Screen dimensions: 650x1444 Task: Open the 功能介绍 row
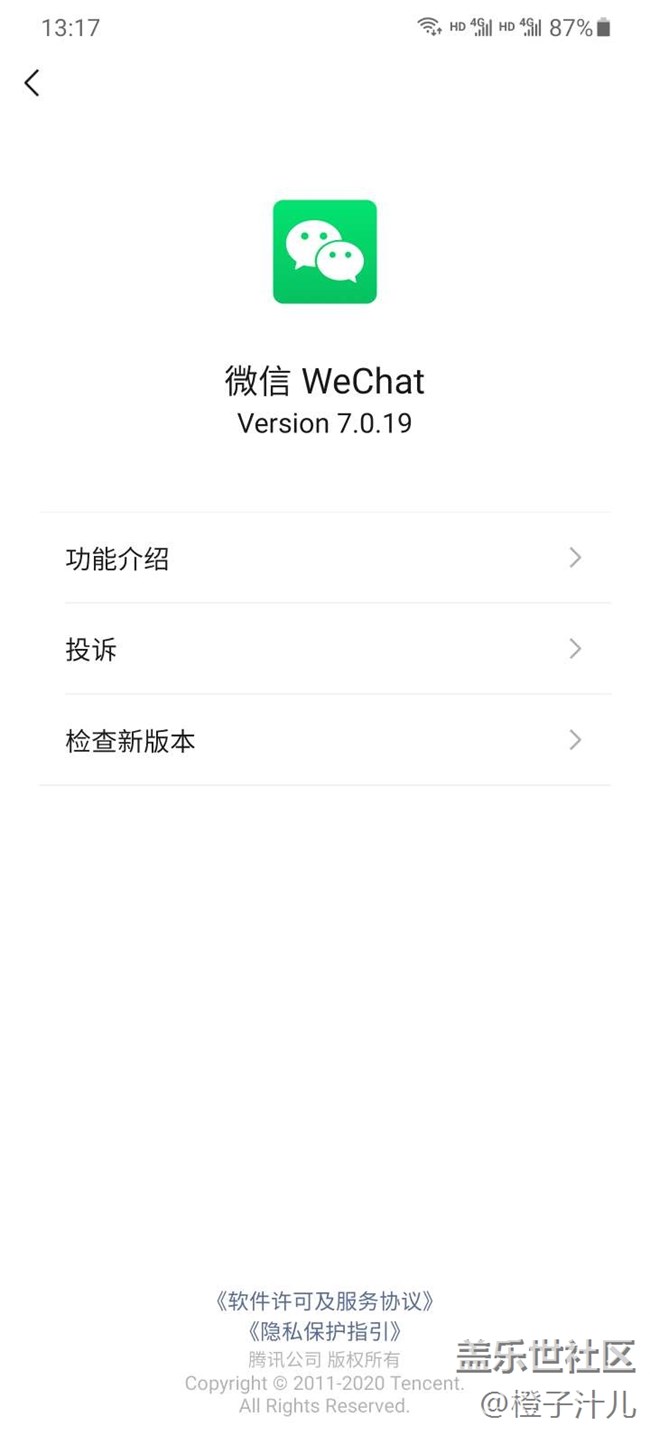pyautogui.click(x=325, y=558)
